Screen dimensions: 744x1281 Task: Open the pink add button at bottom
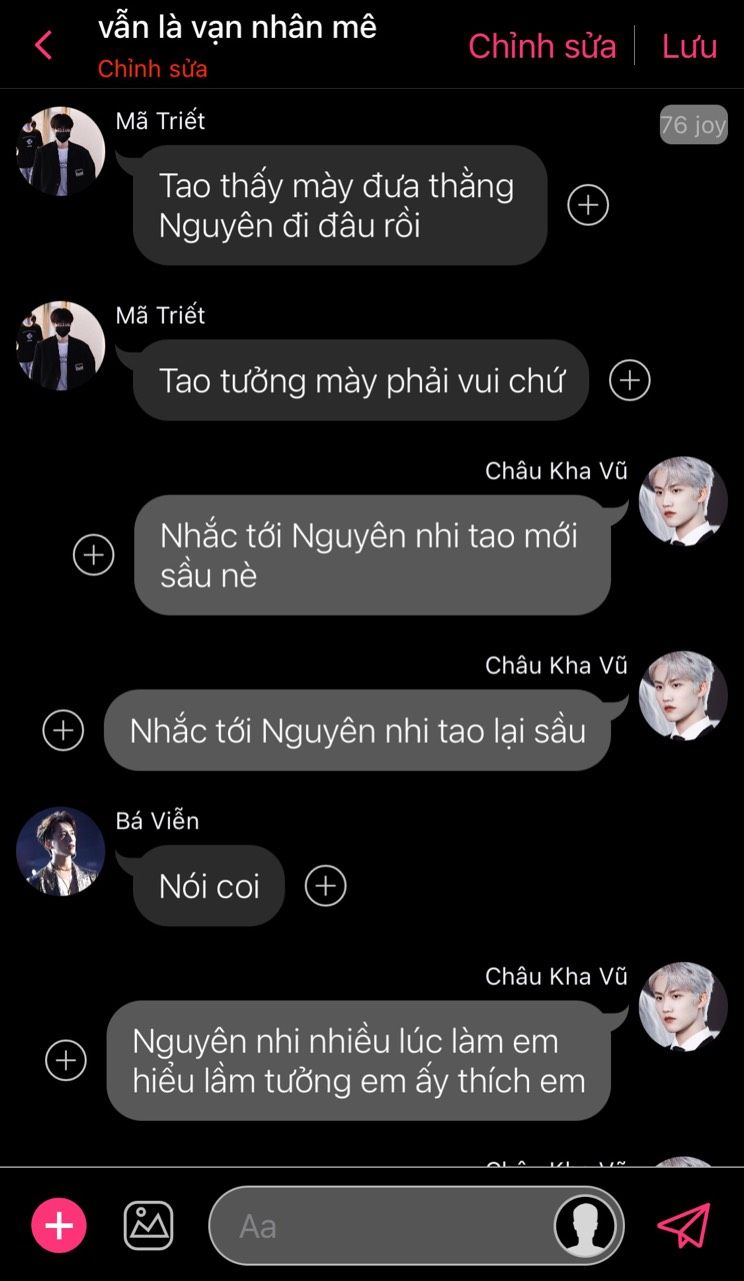[x=59, y=1225]
